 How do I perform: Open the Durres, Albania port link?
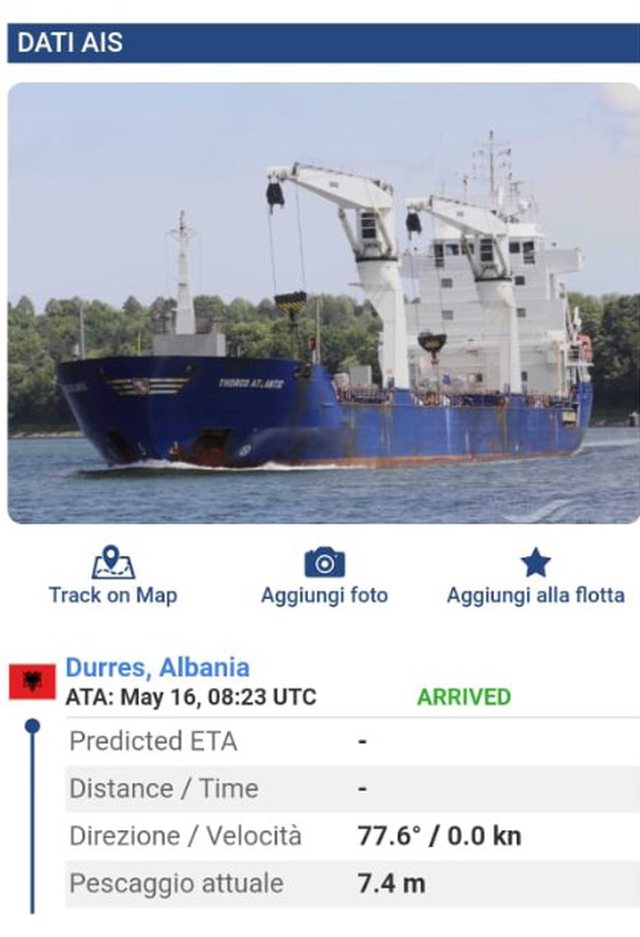tap(157, 667)
